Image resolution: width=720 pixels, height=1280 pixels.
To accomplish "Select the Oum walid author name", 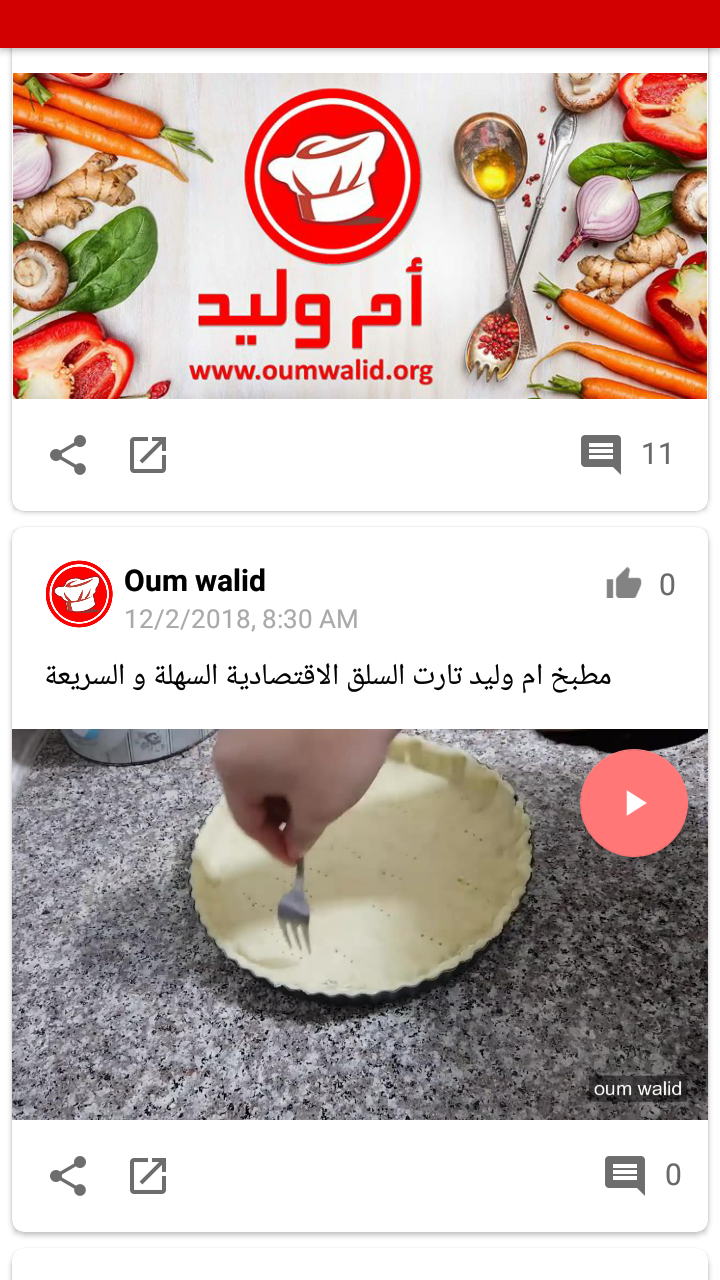I will pyautogui.click(x=194, y=581).
